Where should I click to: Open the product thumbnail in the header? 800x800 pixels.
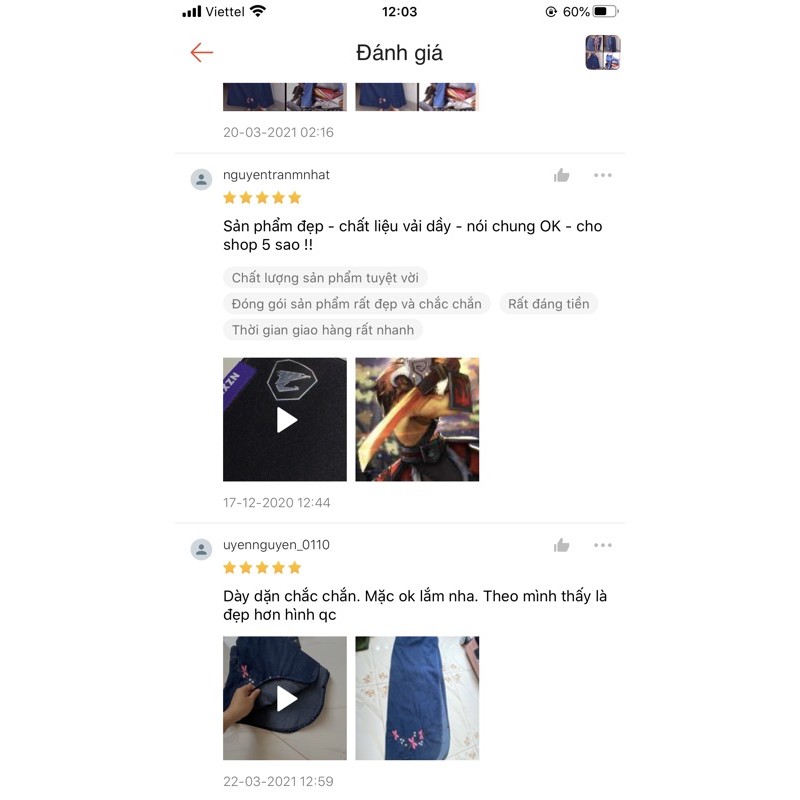[603, 53]
